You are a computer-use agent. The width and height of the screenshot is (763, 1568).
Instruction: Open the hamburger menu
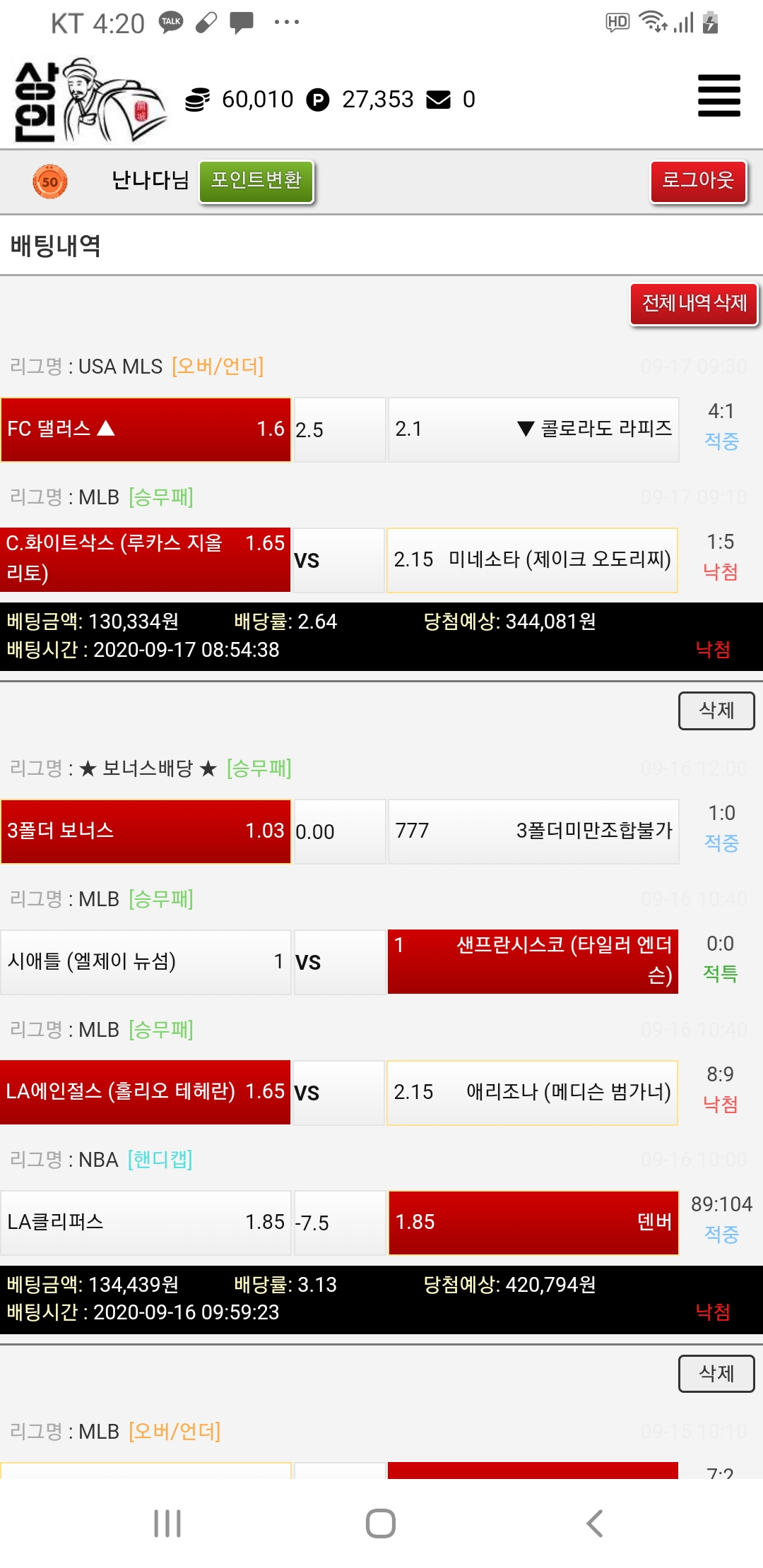[x=718, y=95]
